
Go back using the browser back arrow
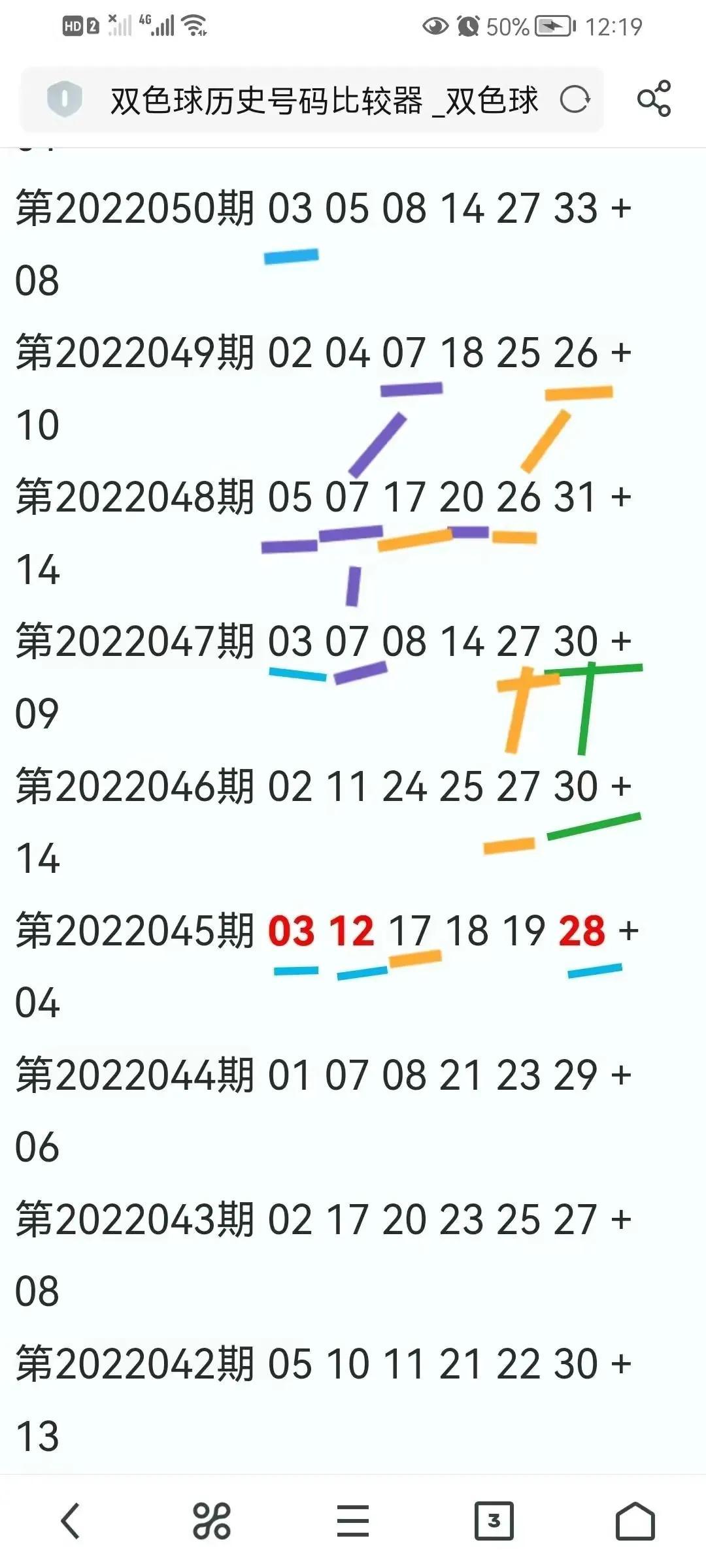[71, 1520]
